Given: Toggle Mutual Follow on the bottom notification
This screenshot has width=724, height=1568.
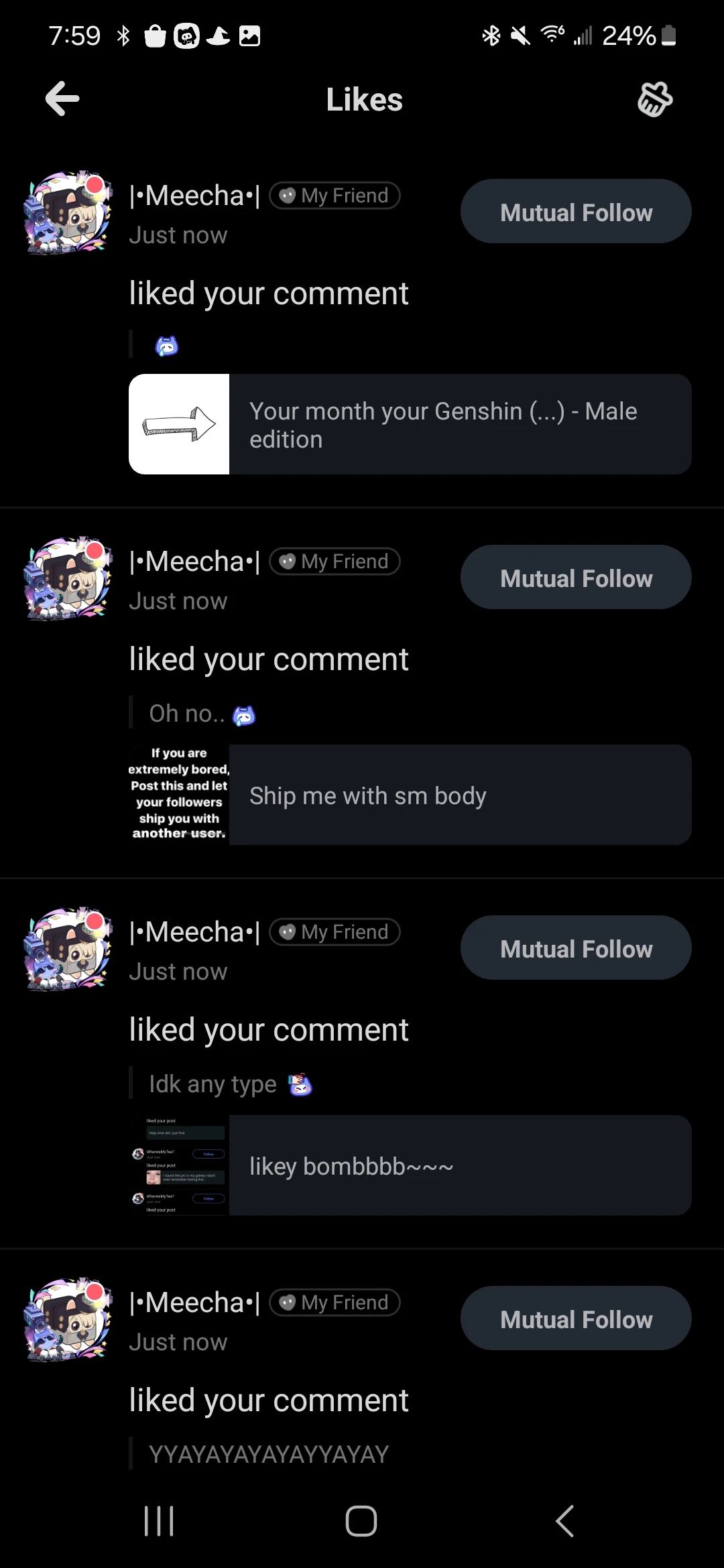Looking at the screenshot, I should [x=575, y=1318].
